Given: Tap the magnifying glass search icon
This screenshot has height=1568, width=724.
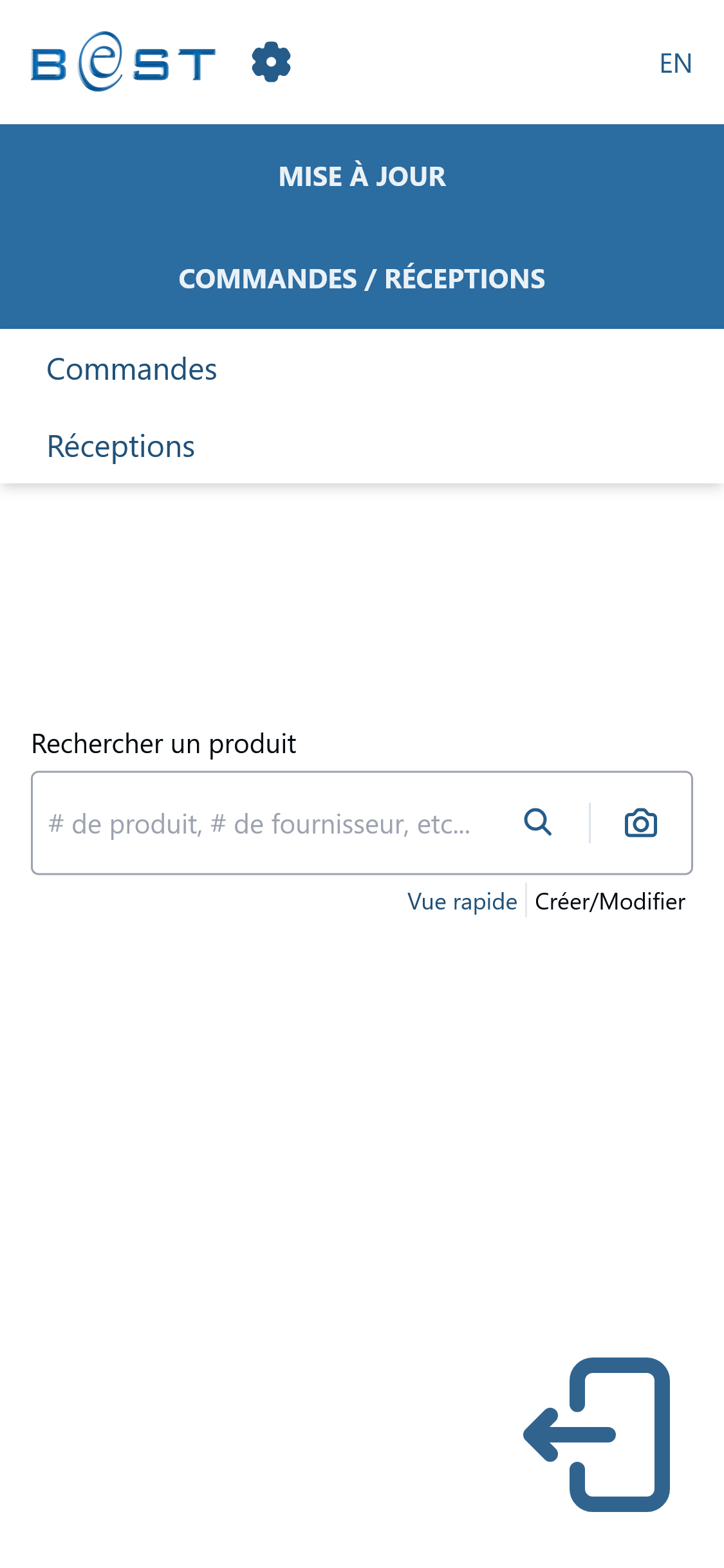Looking at the screenshot, I should (538, 823).
